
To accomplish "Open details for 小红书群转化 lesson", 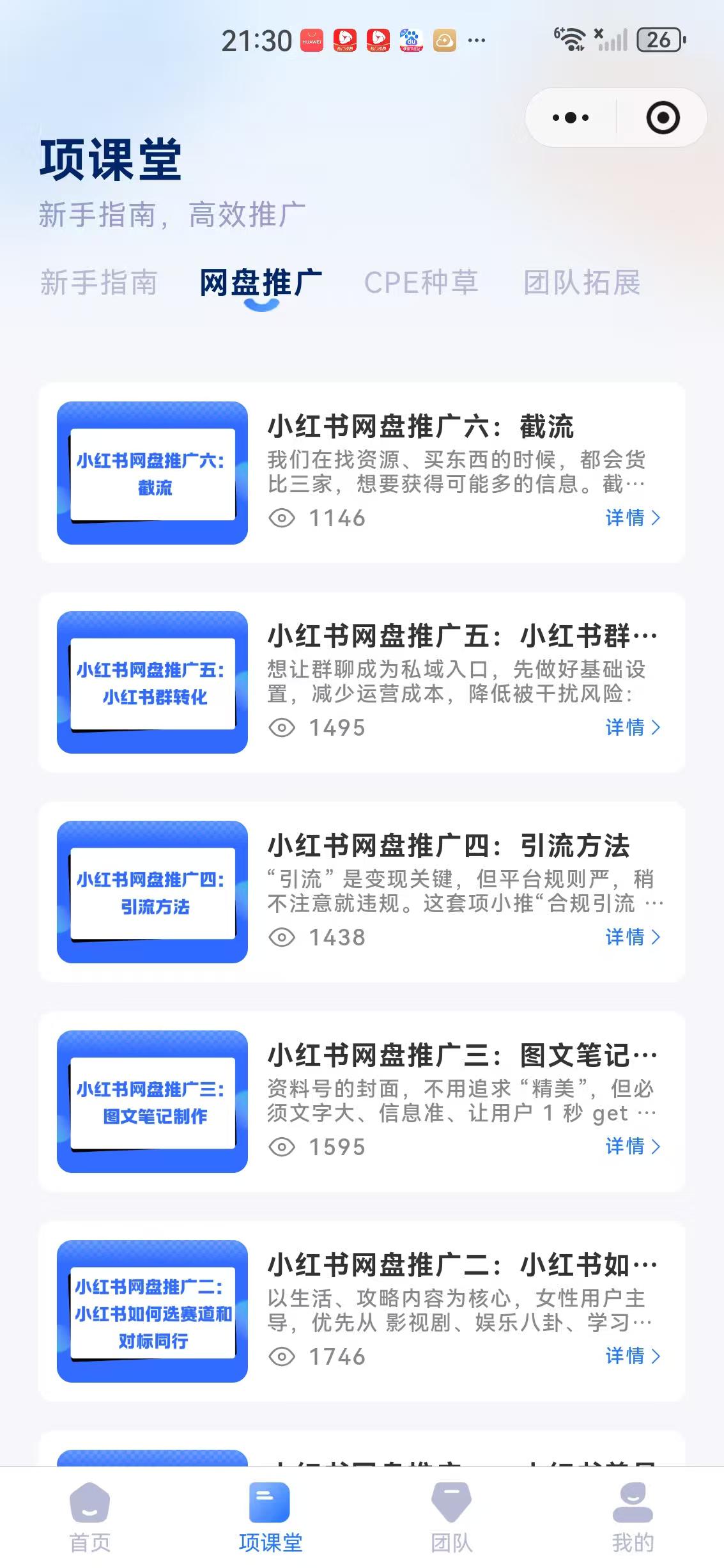I will pyautogui.click(x=633, y=728).
